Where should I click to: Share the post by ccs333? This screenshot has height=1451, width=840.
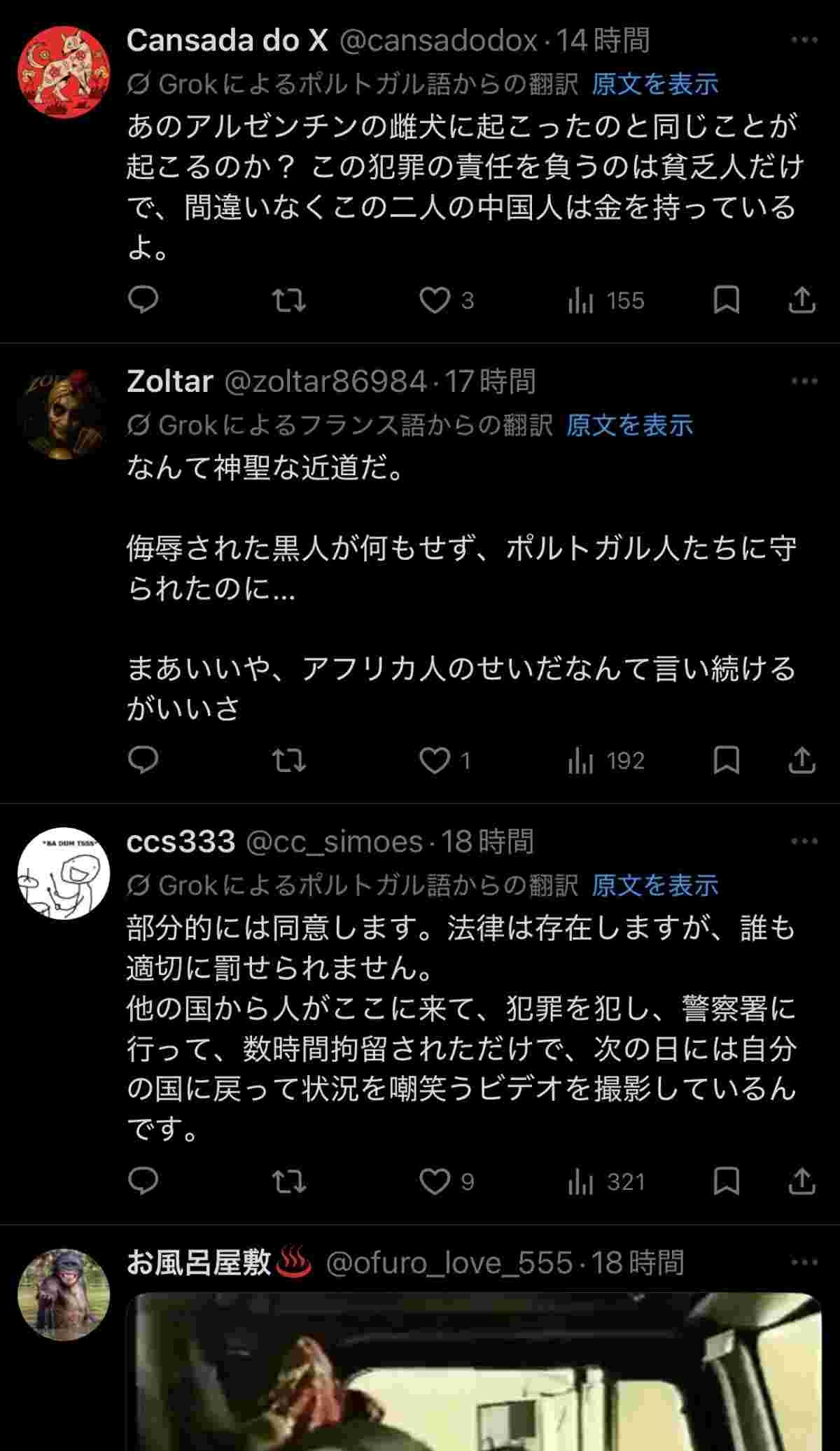tap(801, 1182)
